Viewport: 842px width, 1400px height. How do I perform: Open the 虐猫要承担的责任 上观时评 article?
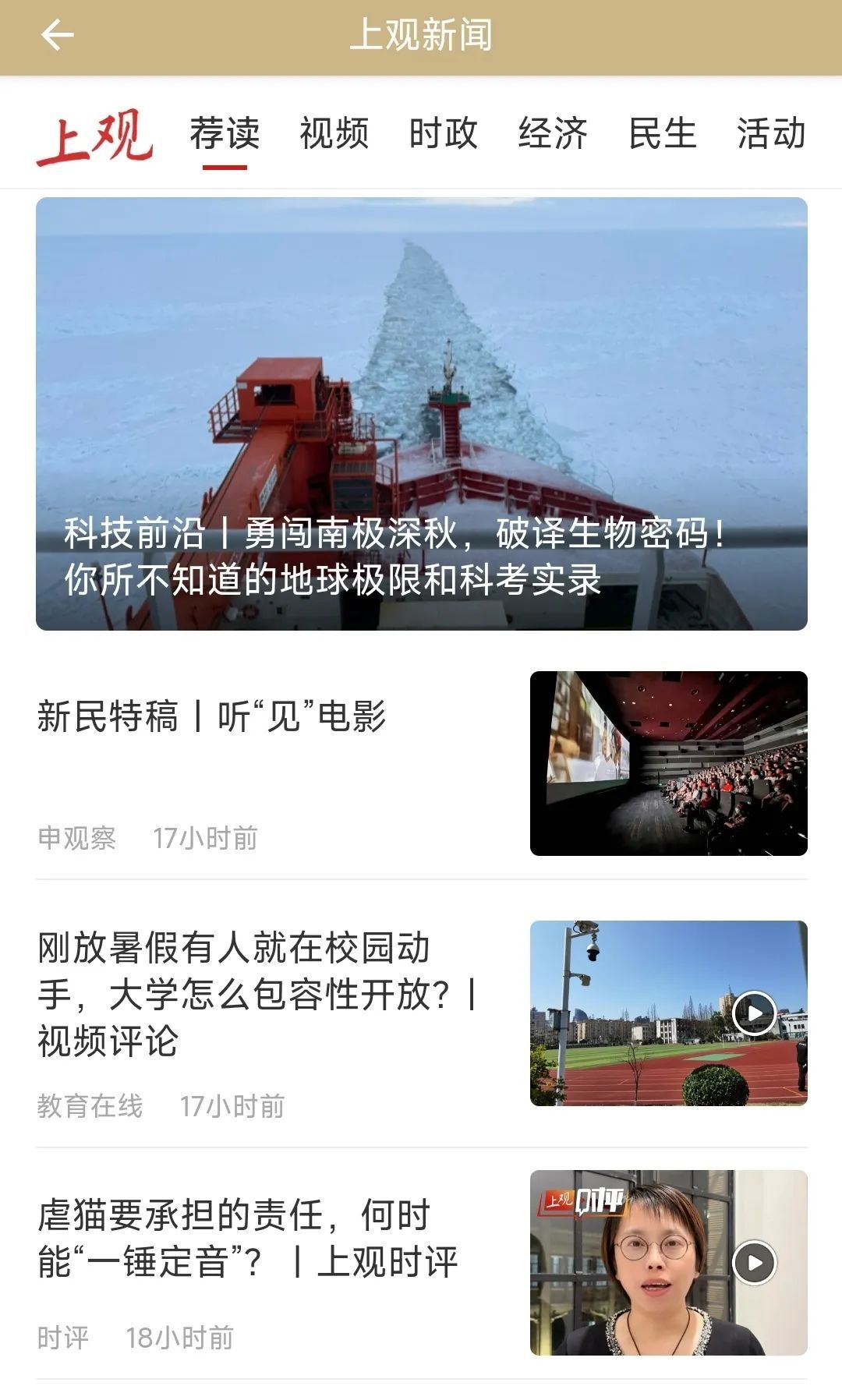point(248,1239)
